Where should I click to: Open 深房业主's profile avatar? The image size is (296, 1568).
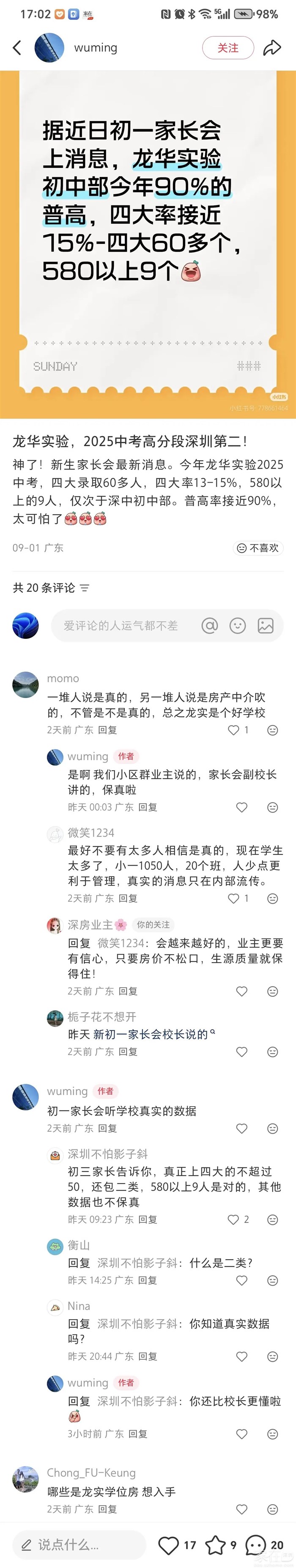pos(55,925)
